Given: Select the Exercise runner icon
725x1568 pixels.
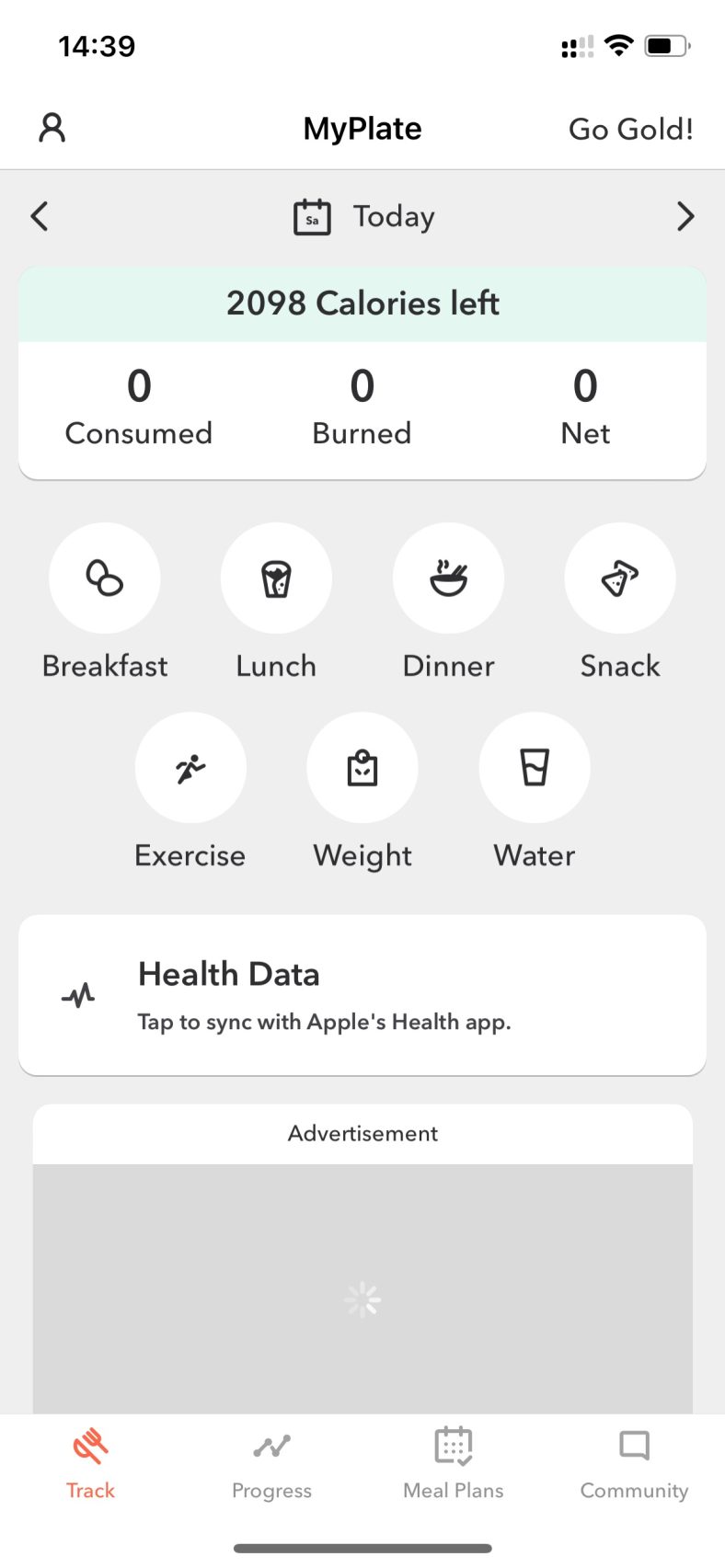Looking at the screenshot, I should [x=190, y=767].
